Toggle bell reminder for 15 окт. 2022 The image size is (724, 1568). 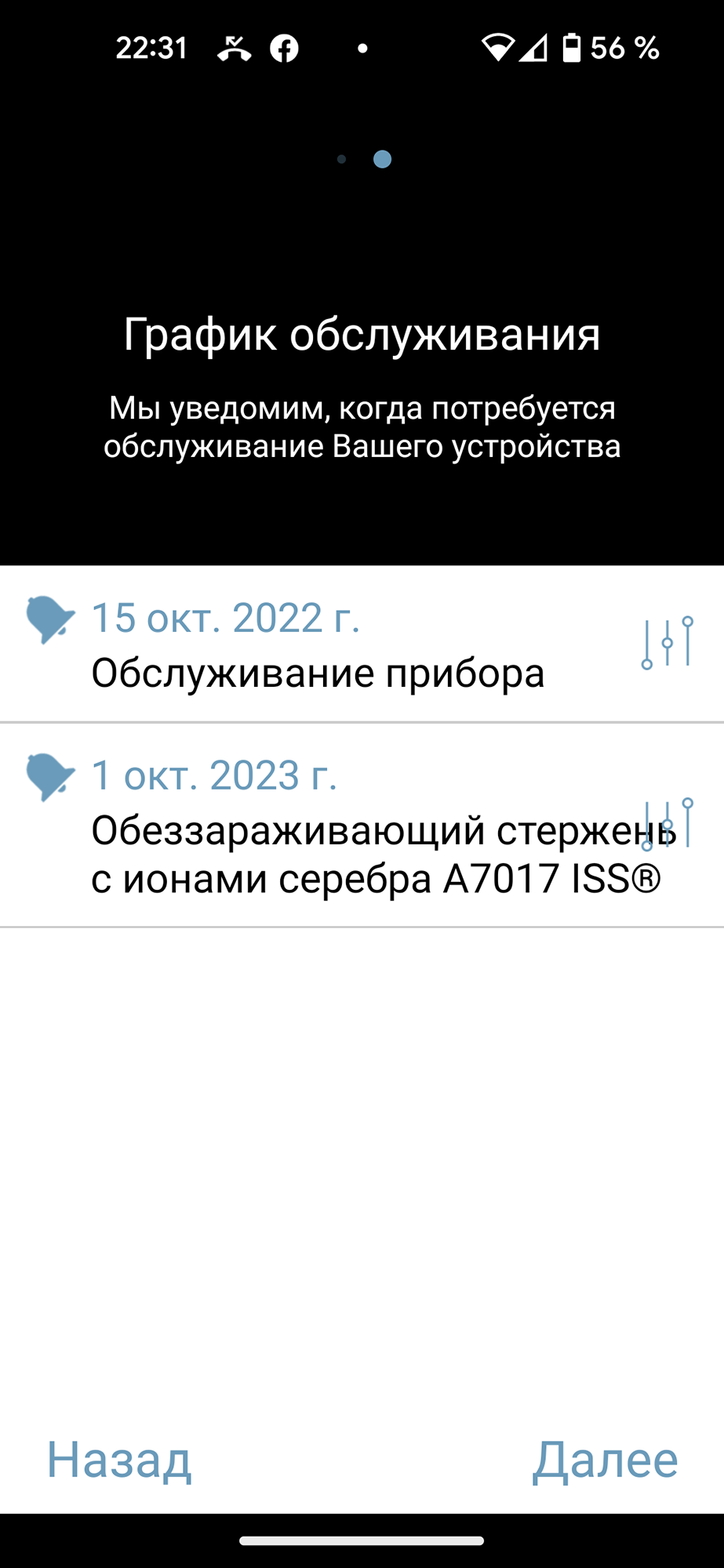(49, 619)
